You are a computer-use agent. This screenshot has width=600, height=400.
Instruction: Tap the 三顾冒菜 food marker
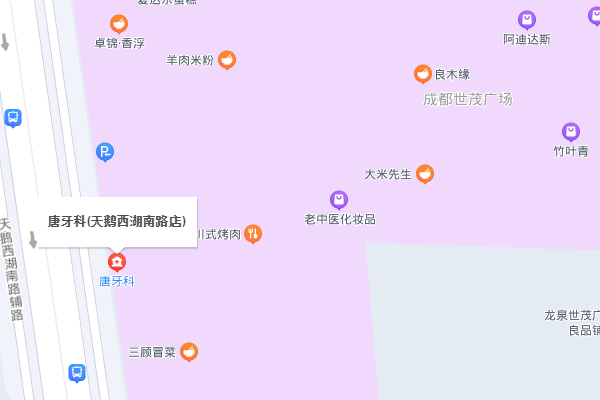[x=189, y=352]
